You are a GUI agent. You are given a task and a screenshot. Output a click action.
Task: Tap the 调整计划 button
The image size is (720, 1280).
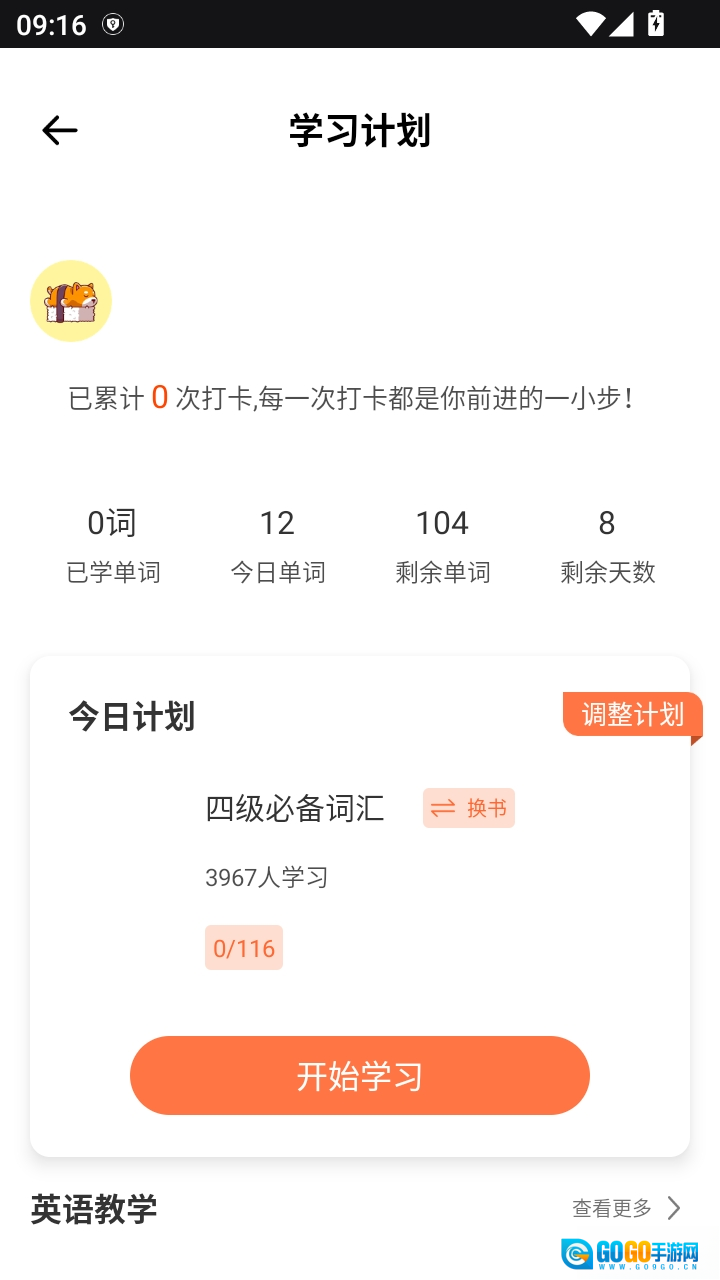[x=632, y=715]
